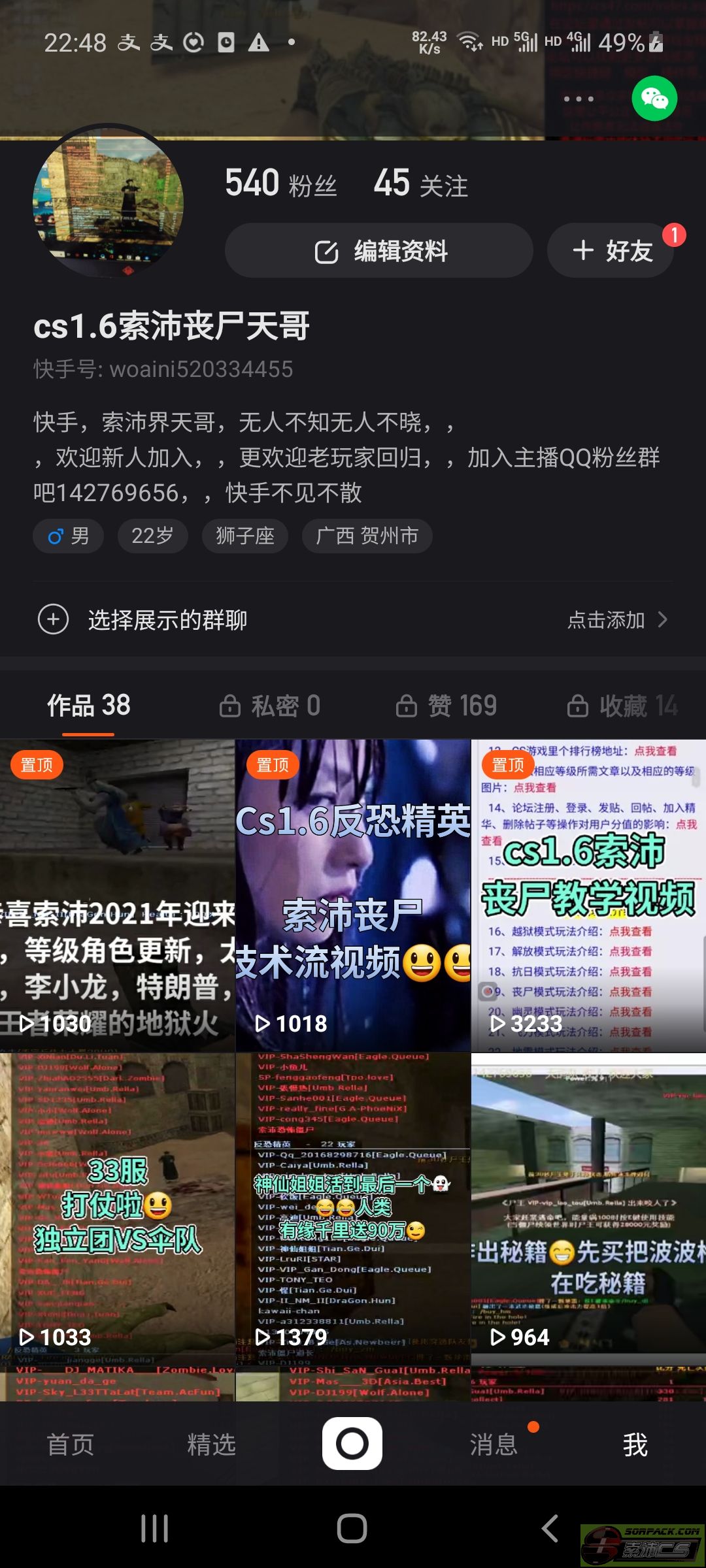Open the 消息 messages tab
Screen dimensions: 706x1568
click(494, 1445)
